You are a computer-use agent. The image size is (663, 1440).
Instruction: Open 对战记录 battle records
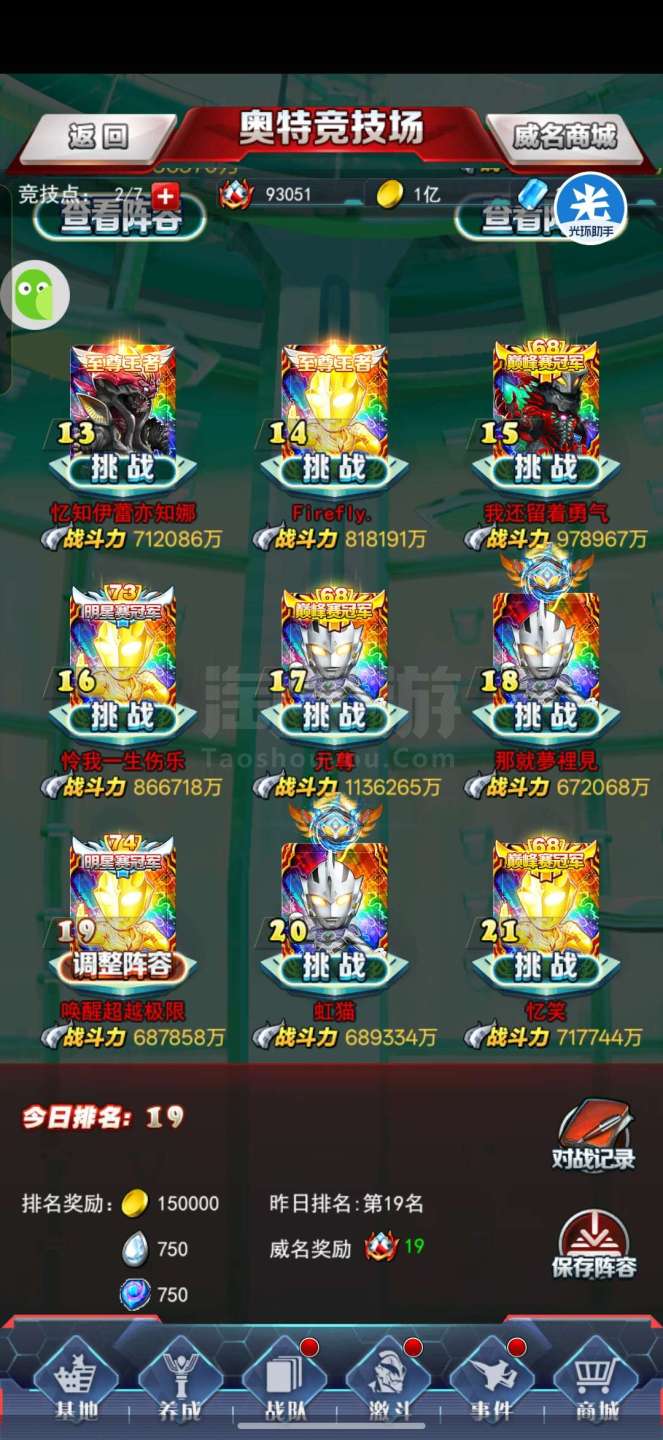click(x=594, y=1135)
